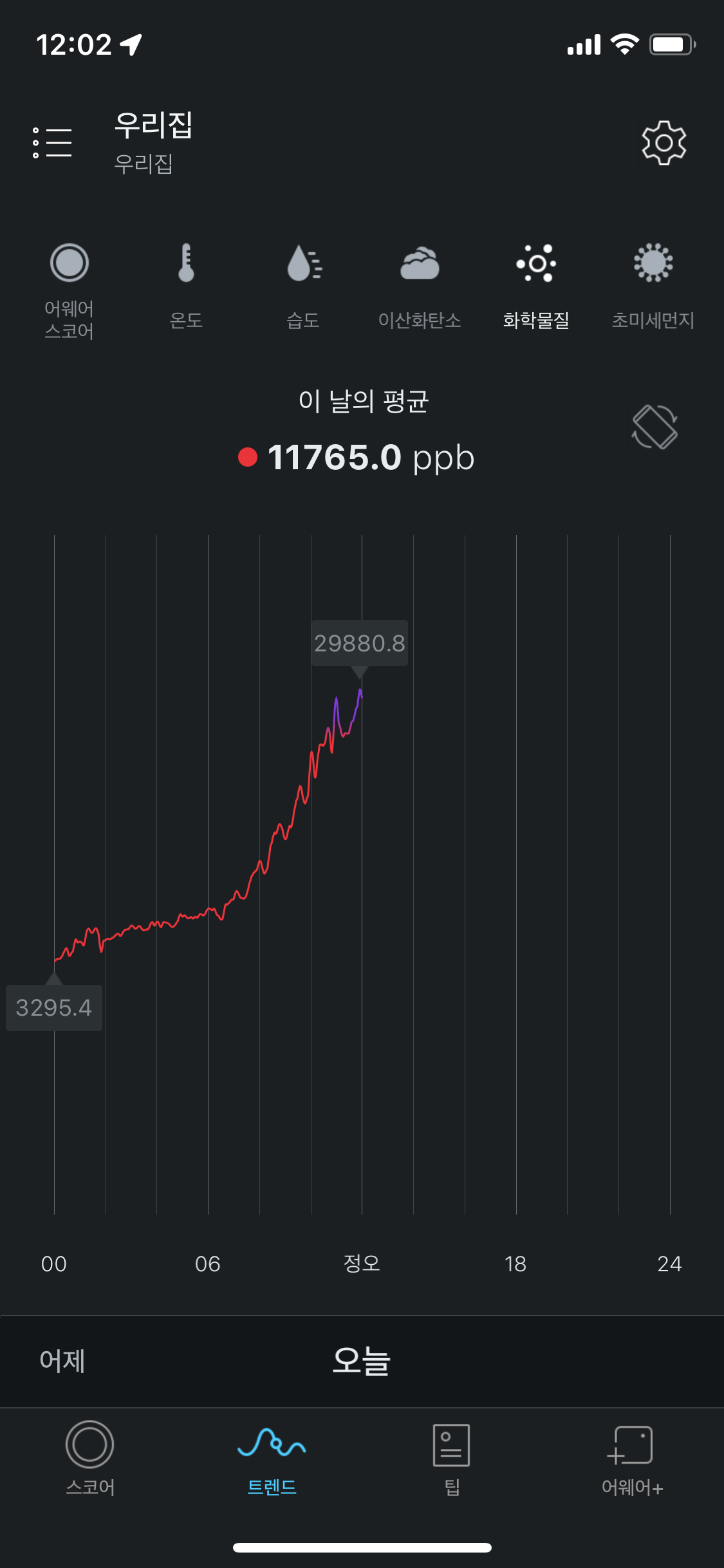
Task: View the 초미세먼지 trend
Action: [653, 286]
